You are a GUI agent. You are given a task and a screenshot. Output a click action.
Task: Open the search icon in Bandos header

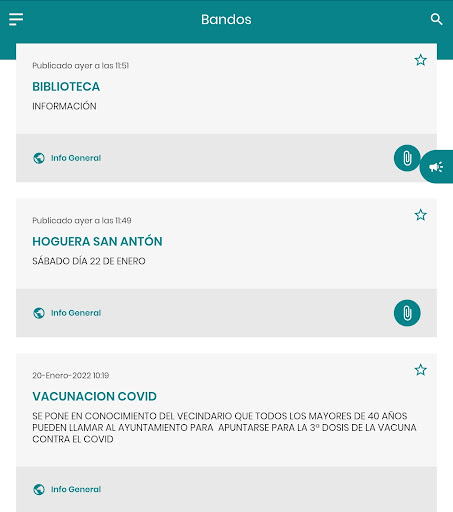coord(436,19)
